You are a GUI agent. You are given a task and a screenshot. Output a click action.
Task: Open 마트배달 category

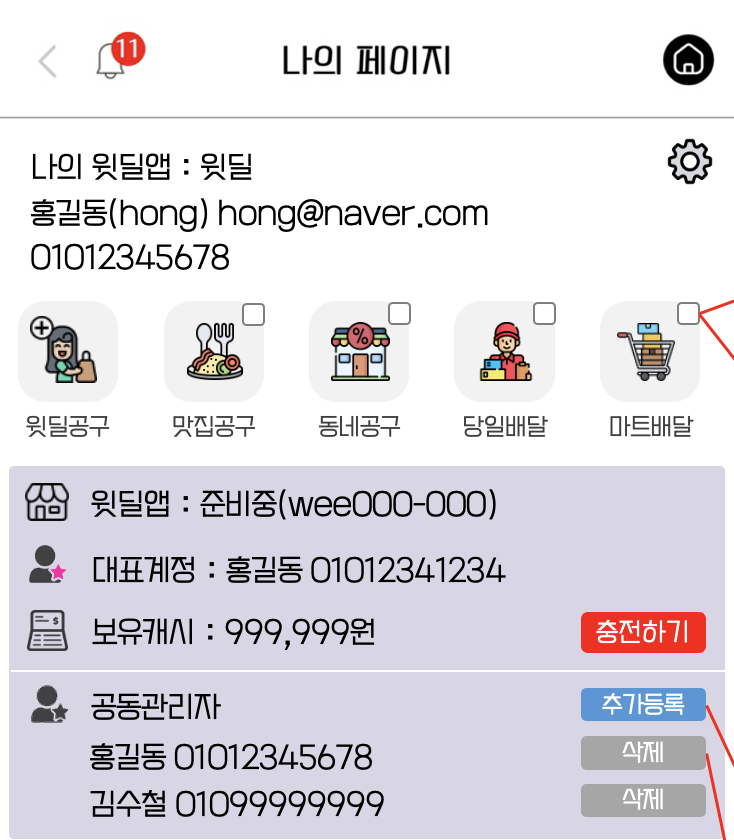[649, 351]
